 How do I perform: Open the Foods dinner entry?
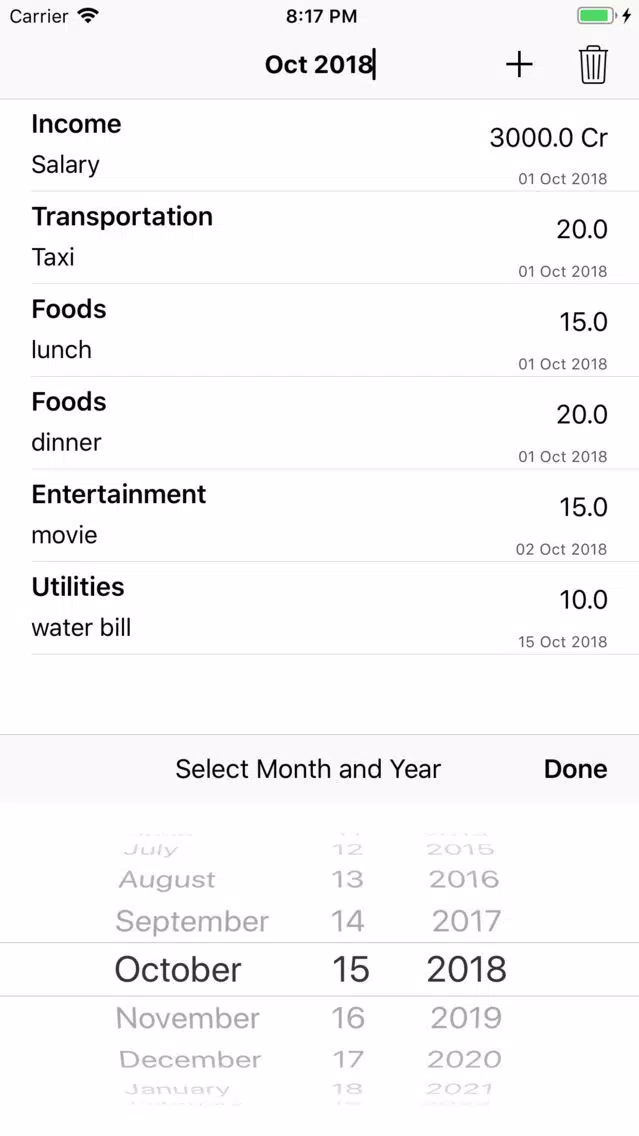(320, 423)
